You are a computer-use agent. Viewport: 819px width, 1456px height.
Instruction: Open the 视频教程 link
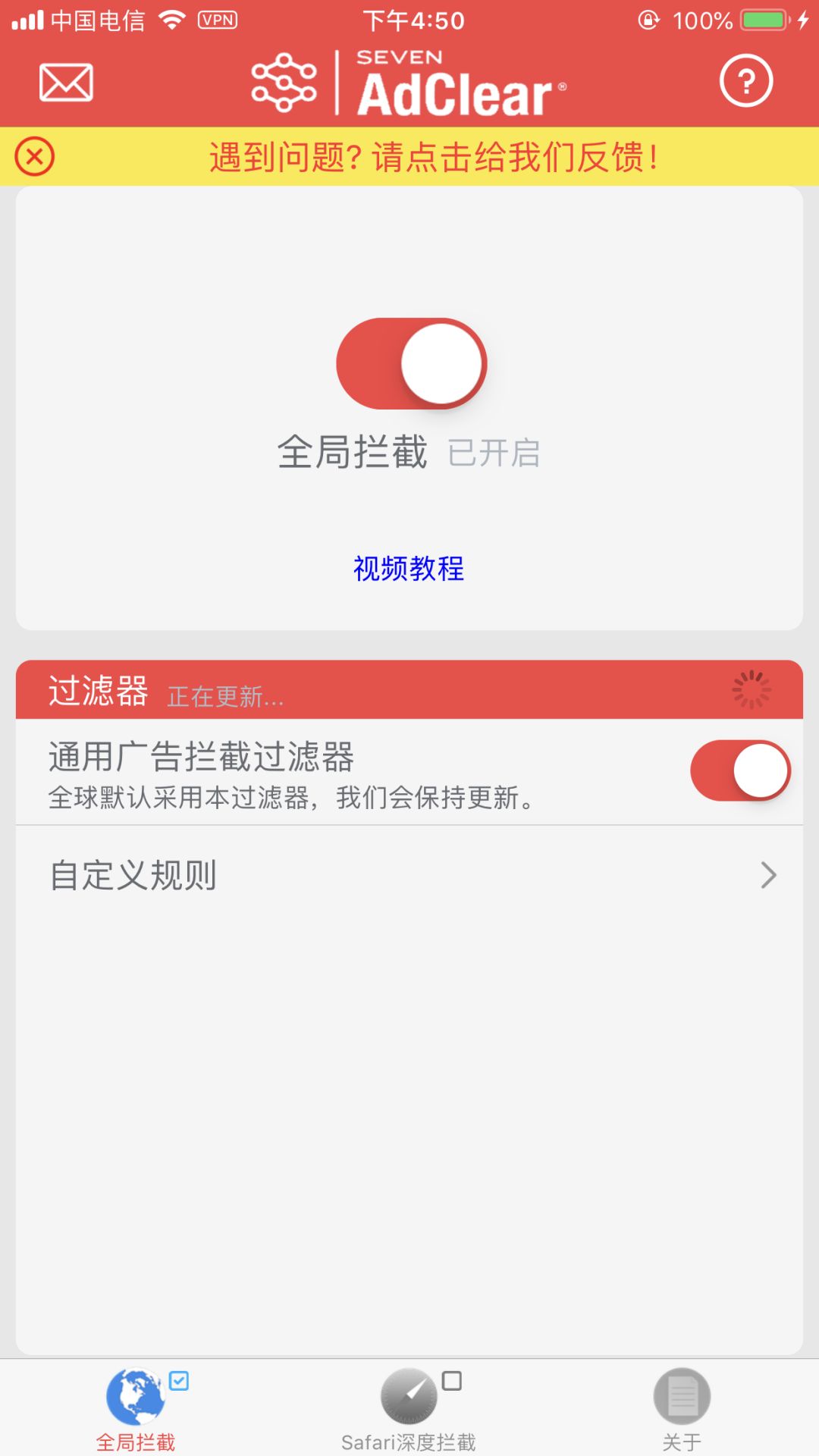tap(409, 569)
